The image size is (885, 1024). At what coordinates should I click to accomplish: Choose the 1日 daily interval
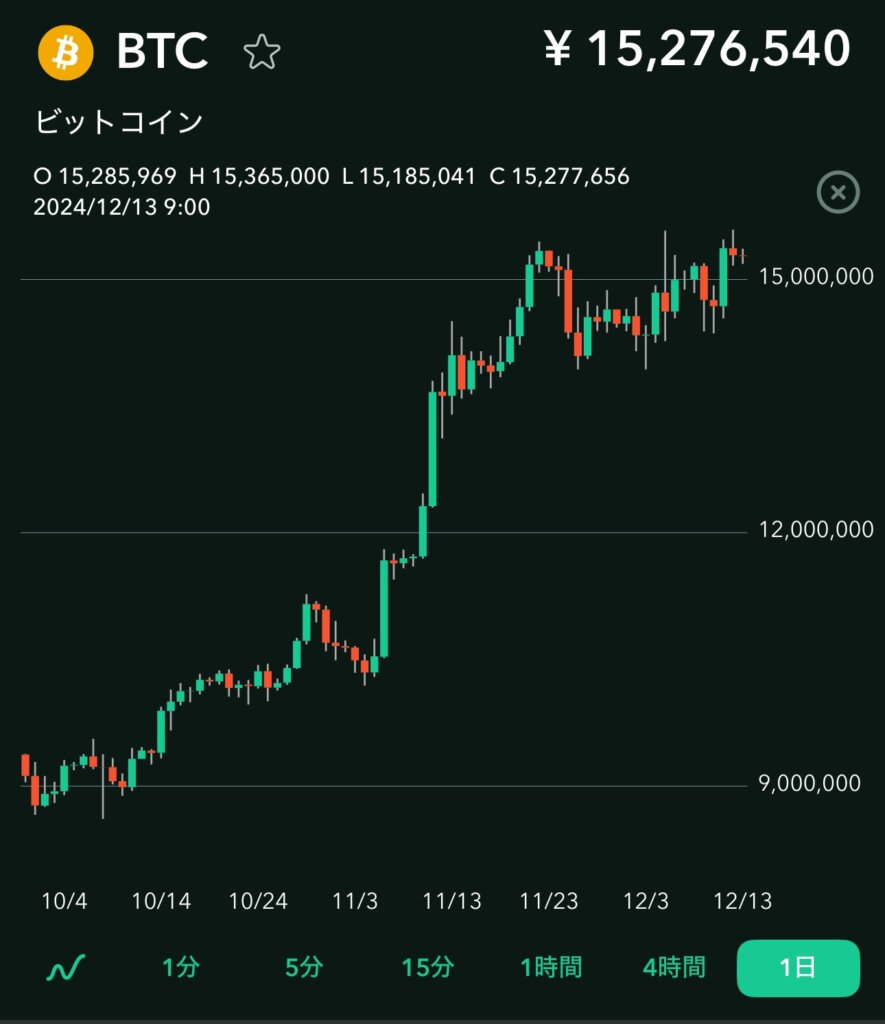798,967
